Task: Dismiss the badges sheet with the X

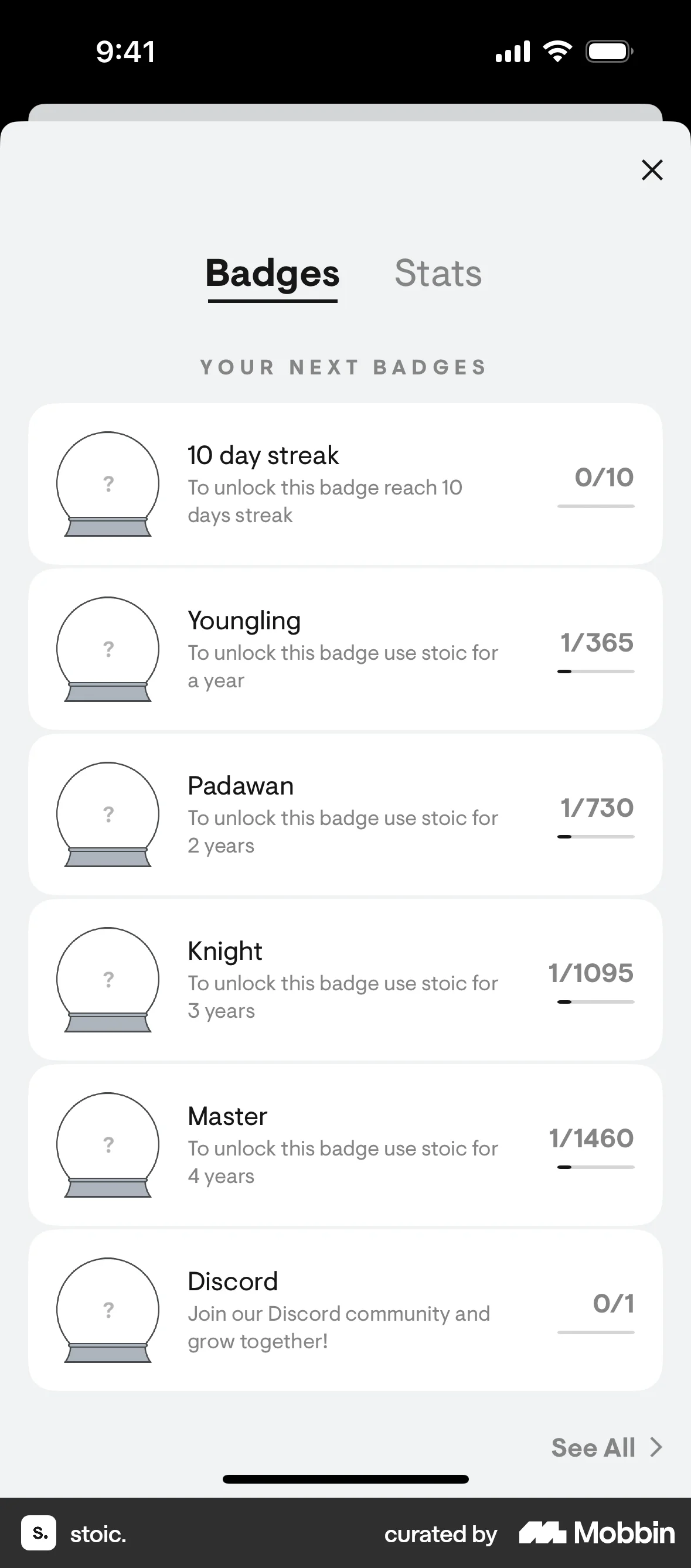Action: (x=652, y=171)
